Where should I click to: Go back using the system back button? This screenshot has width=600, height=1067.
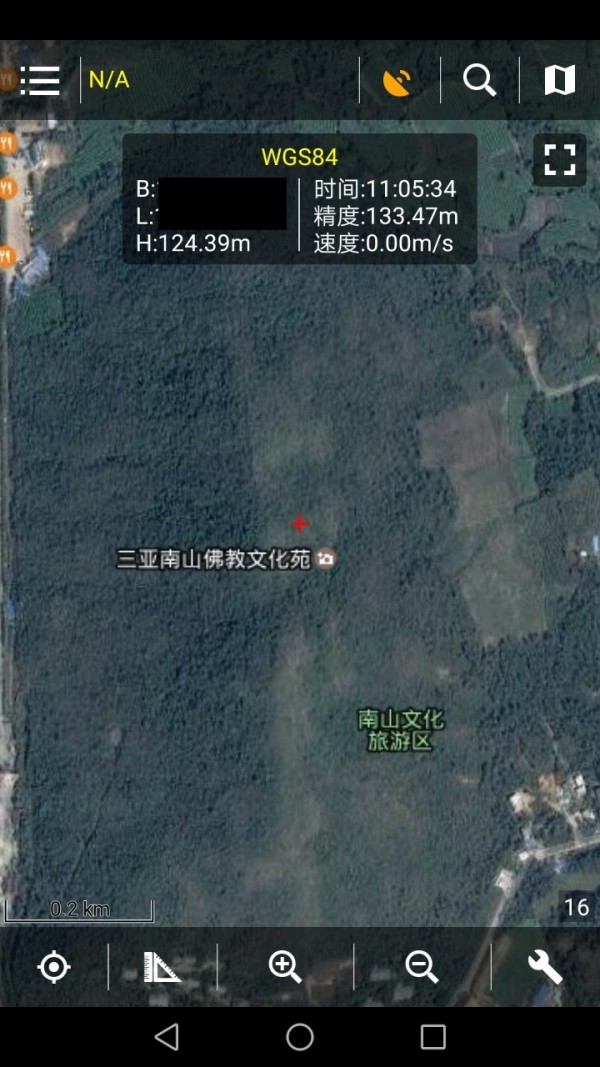click(x=167, y=1037)
